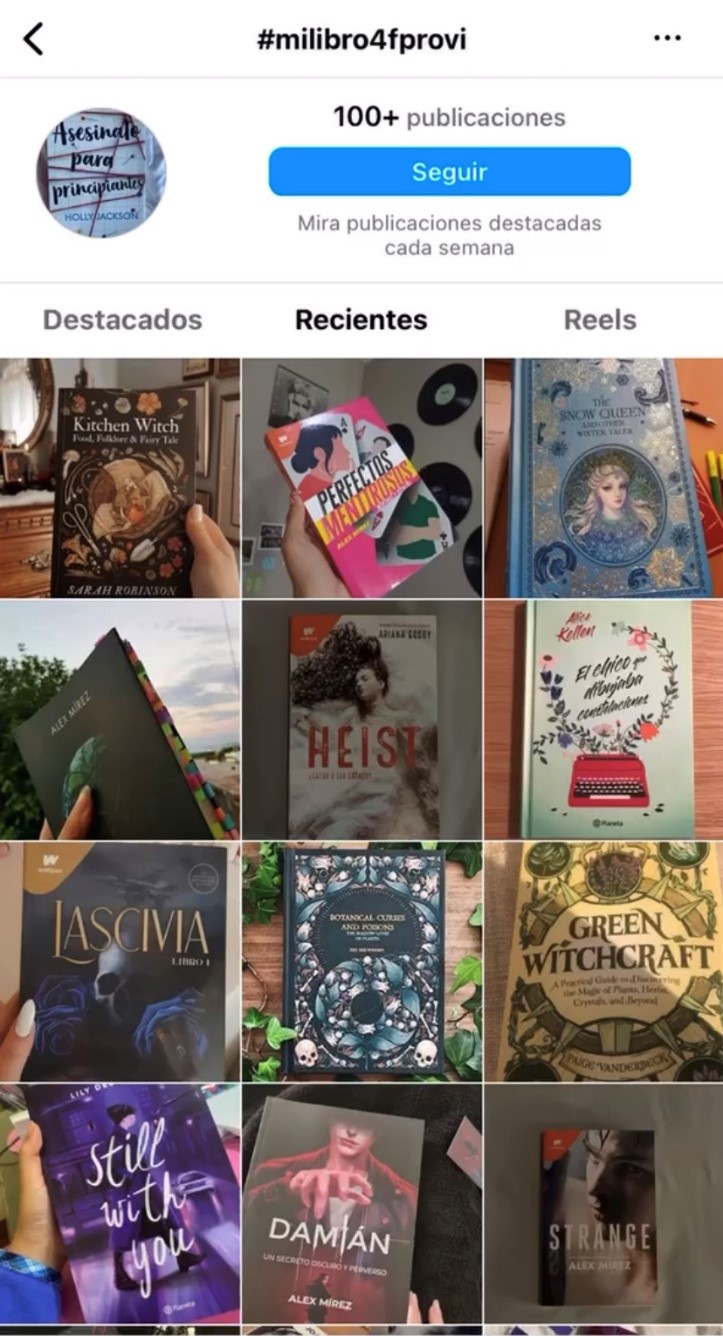Open the Damián book post

coord(361,1204)
